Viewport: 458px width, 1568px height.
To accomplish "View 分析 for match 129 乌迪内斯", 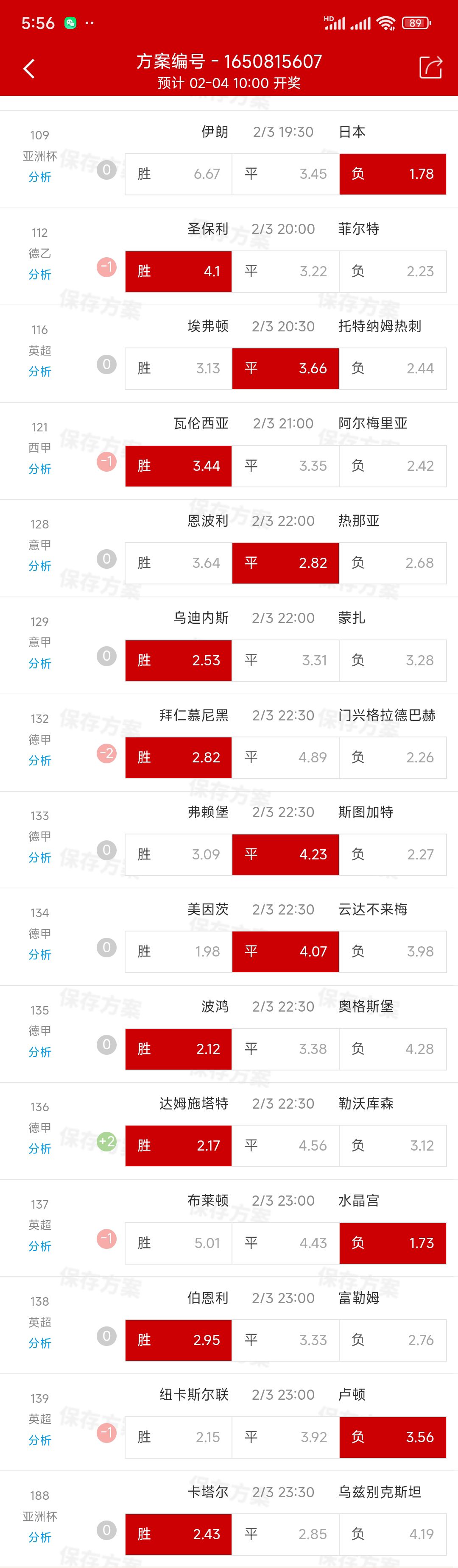I will point(39,664).
